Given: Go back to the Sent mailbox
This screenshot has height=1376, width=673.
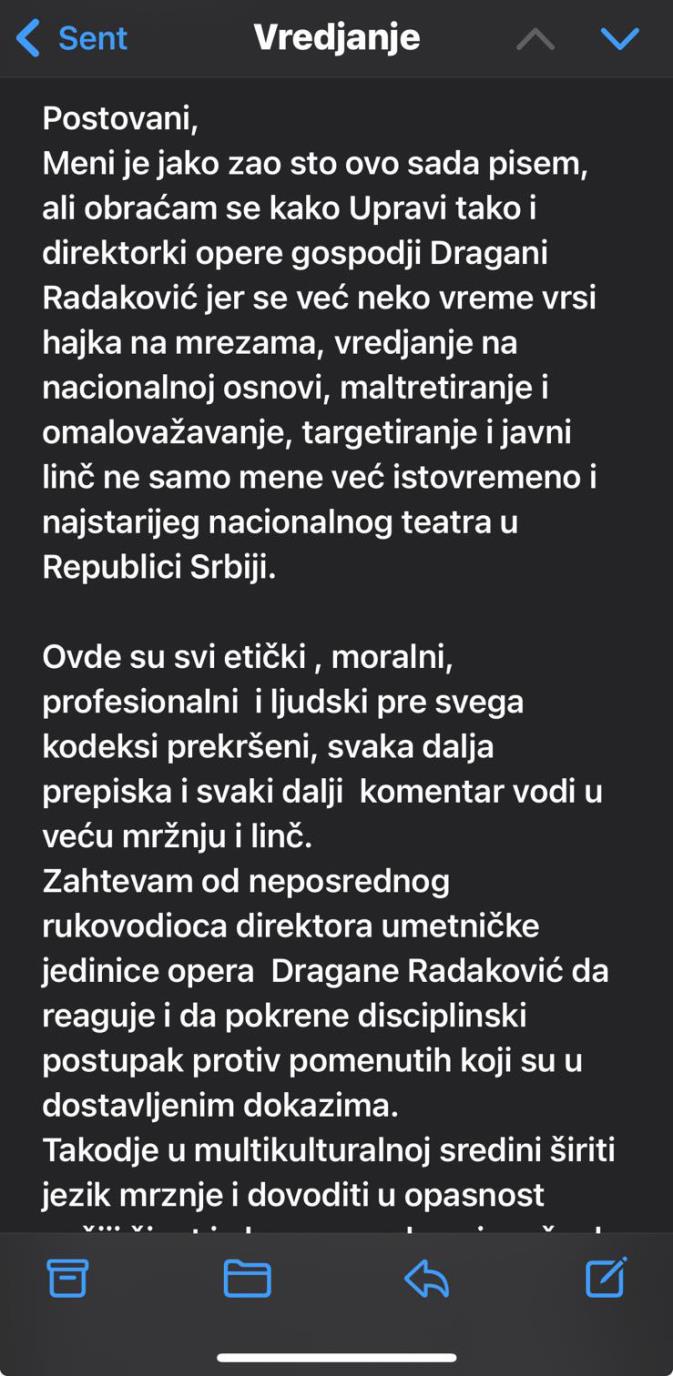Looking at the screenshot, I should click(72, 38).
